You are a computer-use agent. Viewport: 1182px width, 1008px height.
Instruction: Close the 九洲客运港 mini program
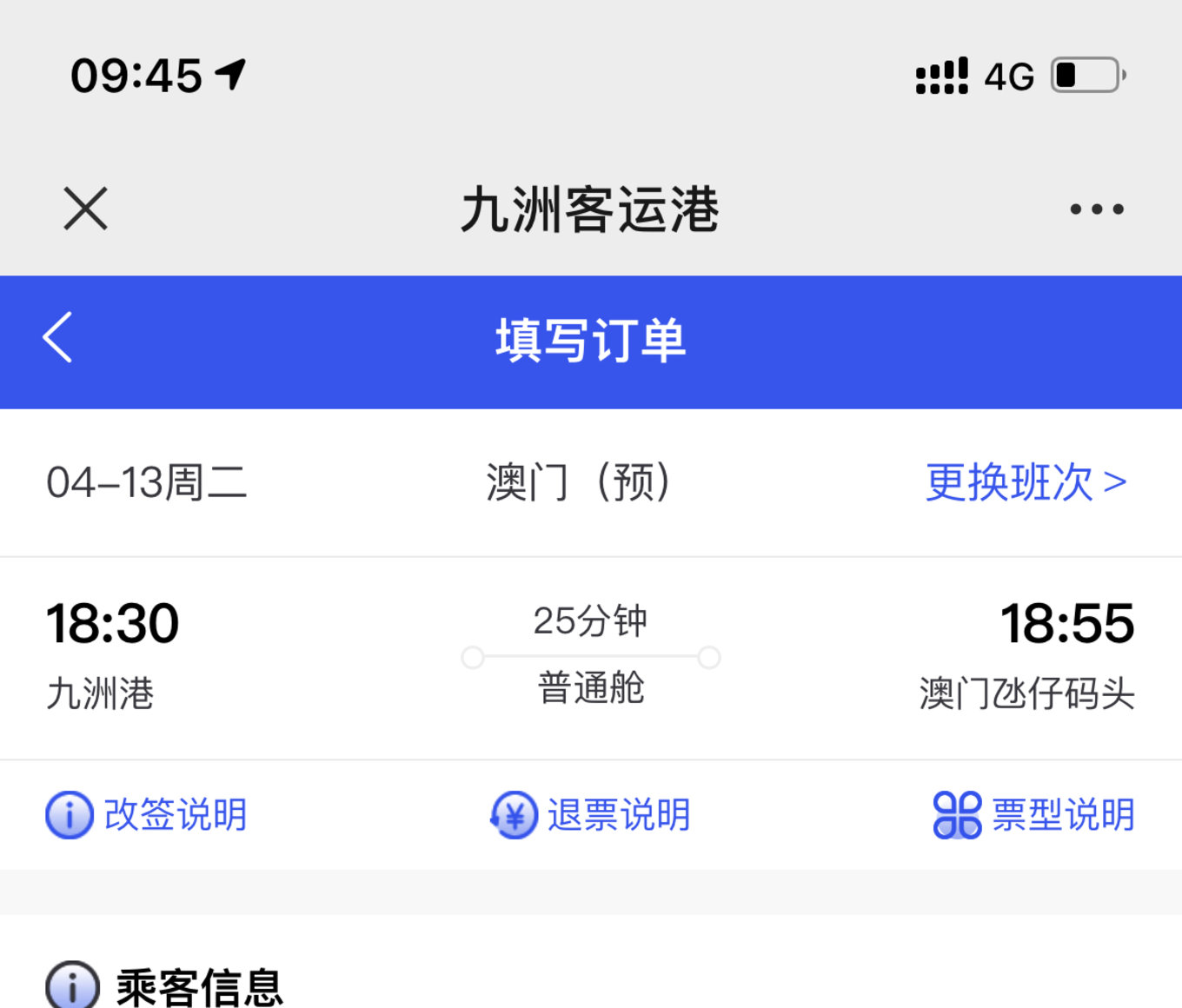(85, 209)
